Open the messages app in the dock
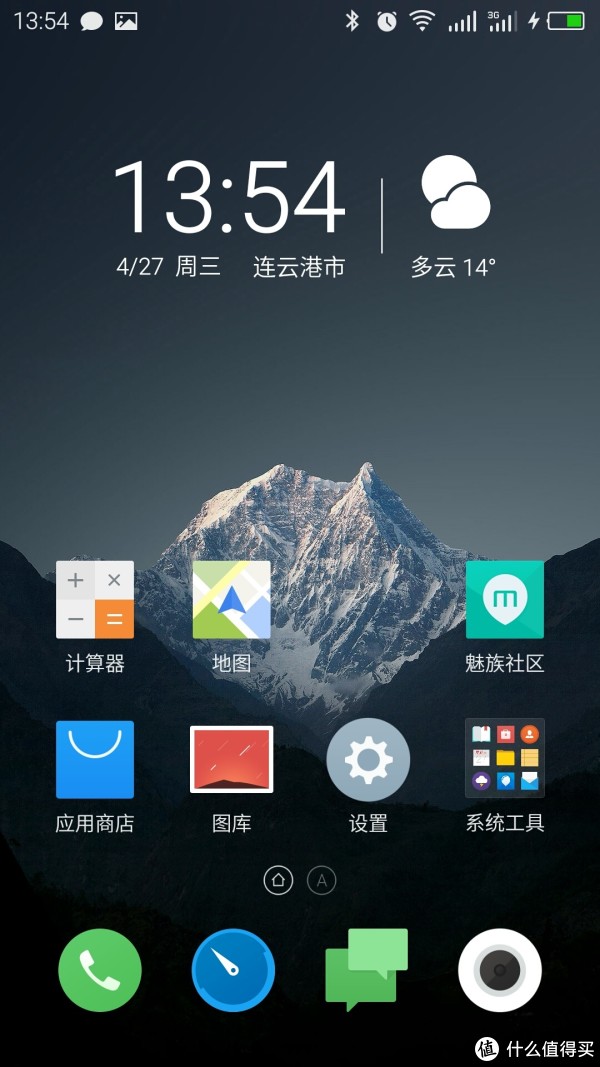 tap(367, 968)
